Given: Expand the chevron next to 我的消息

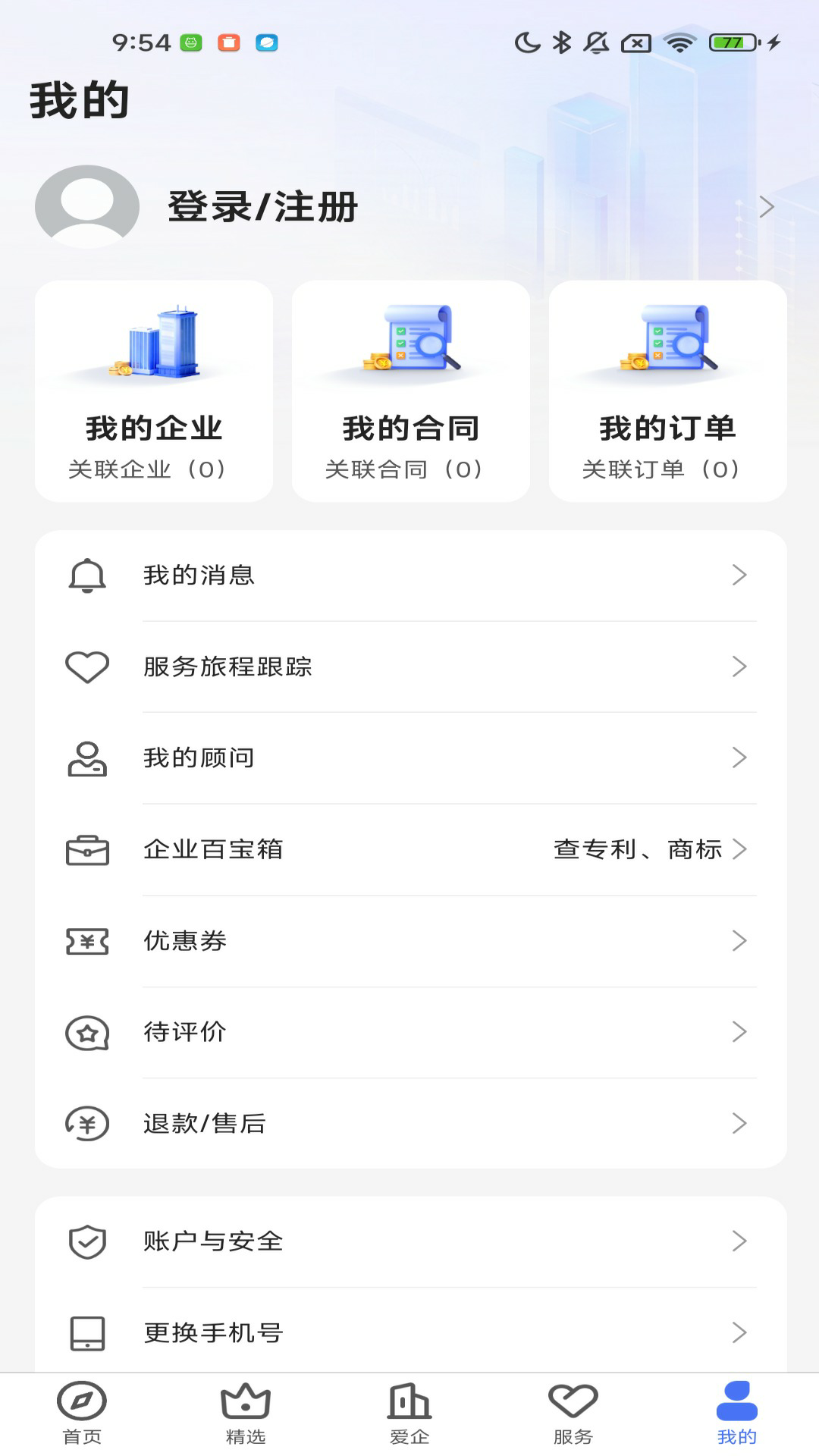Looking at the screenshot, I should pyautogui.click(x=739, y=576).
